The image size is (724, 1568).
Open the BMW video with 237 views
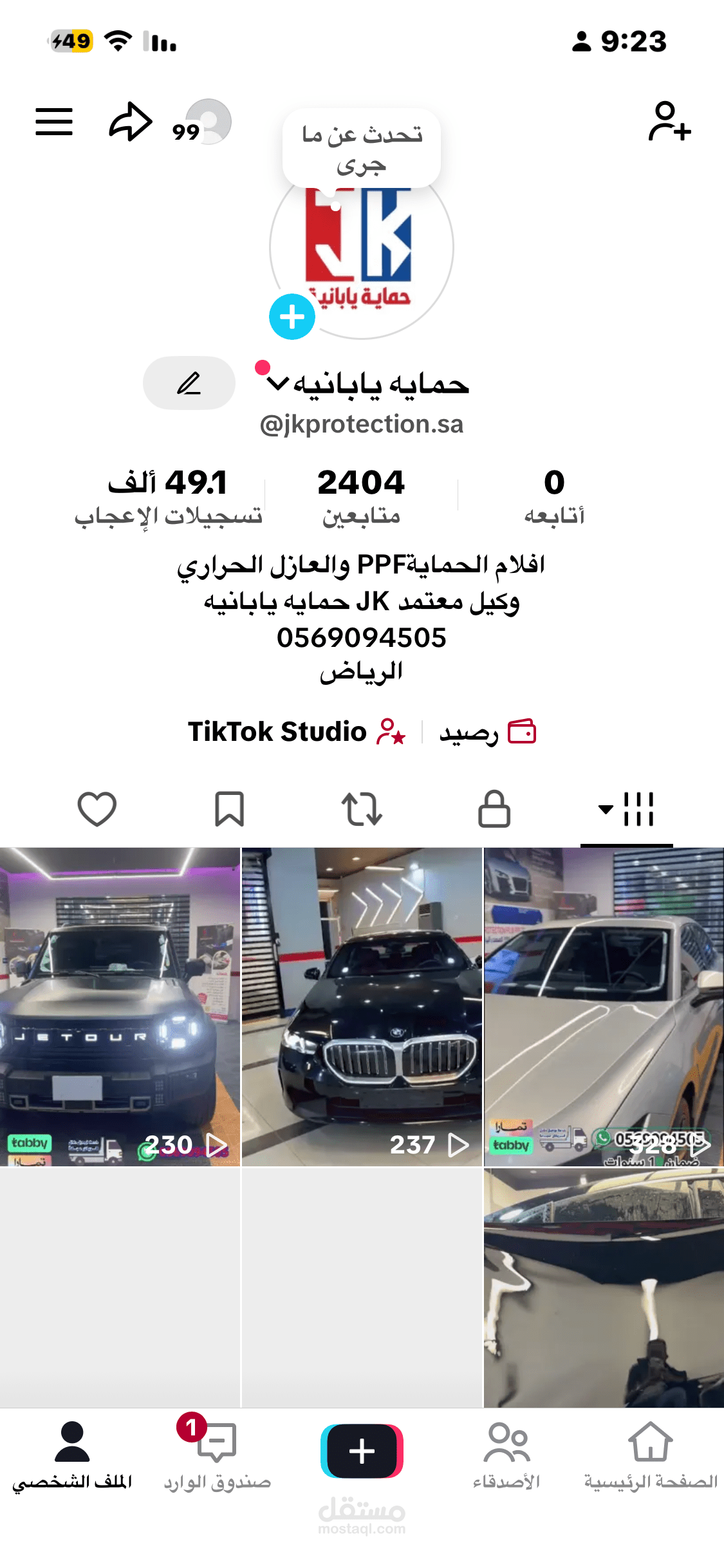point(362,1006)
